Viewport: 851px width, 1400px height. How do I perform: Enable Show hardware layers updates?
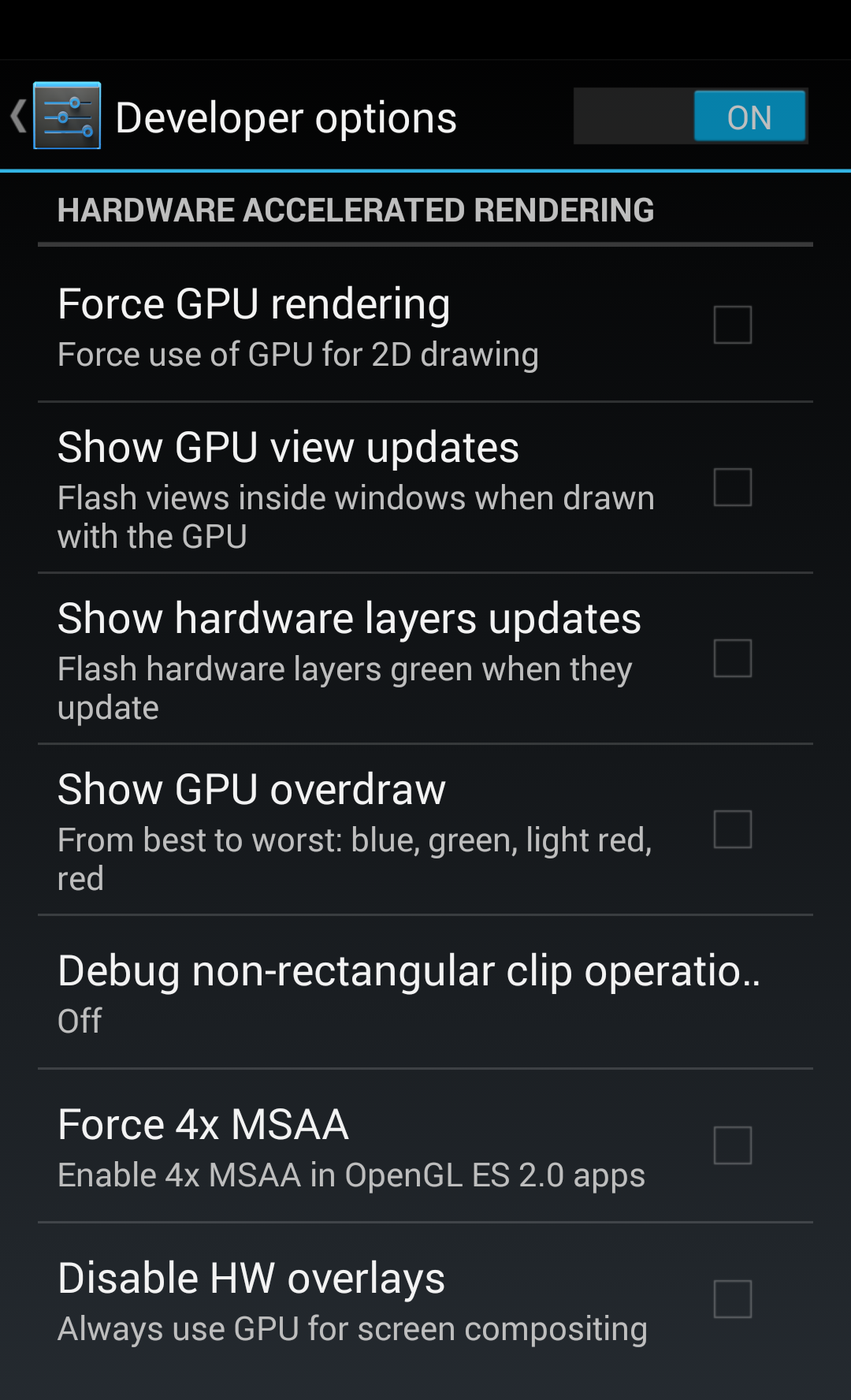coord(732,658)
